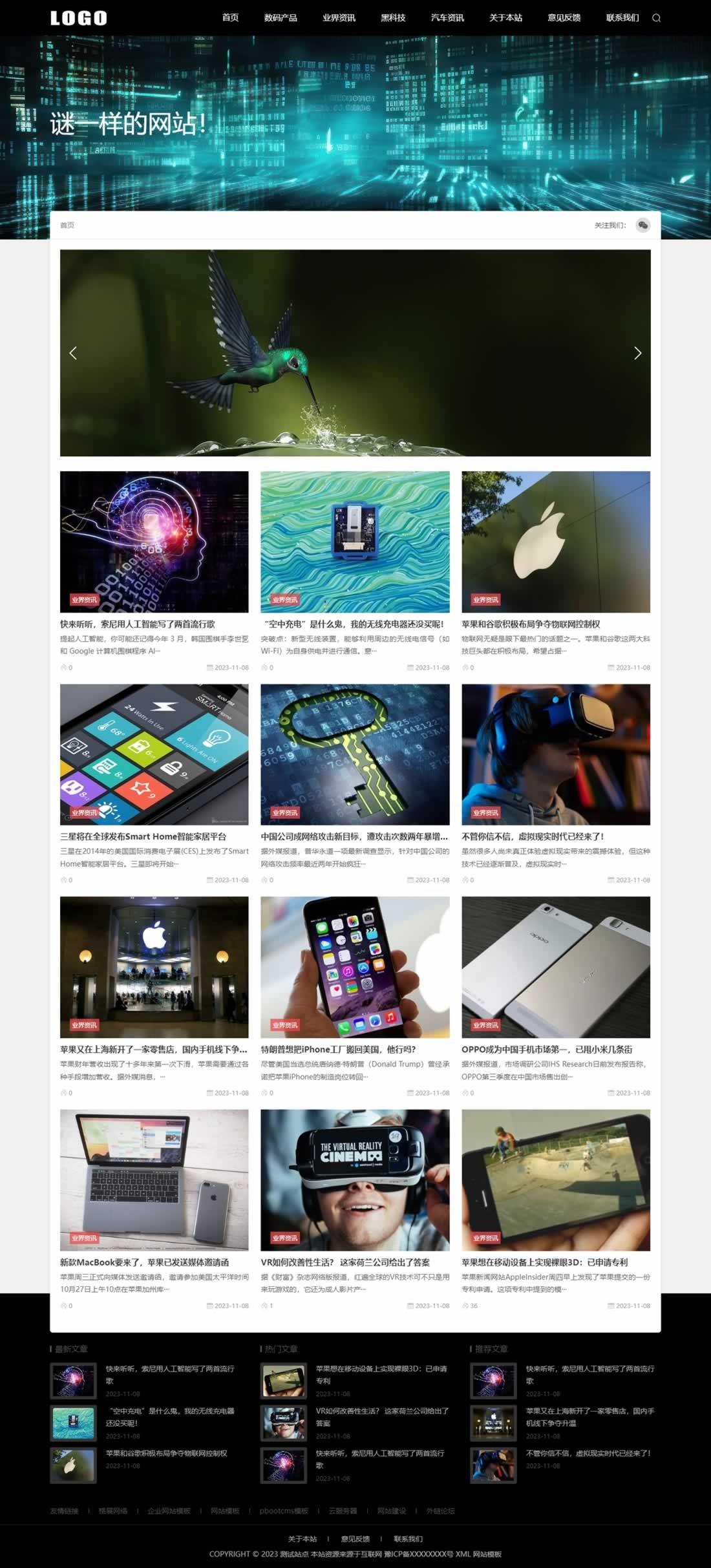Open 黑科技 section
711x1568 pixels.
(x=393, y=17)
